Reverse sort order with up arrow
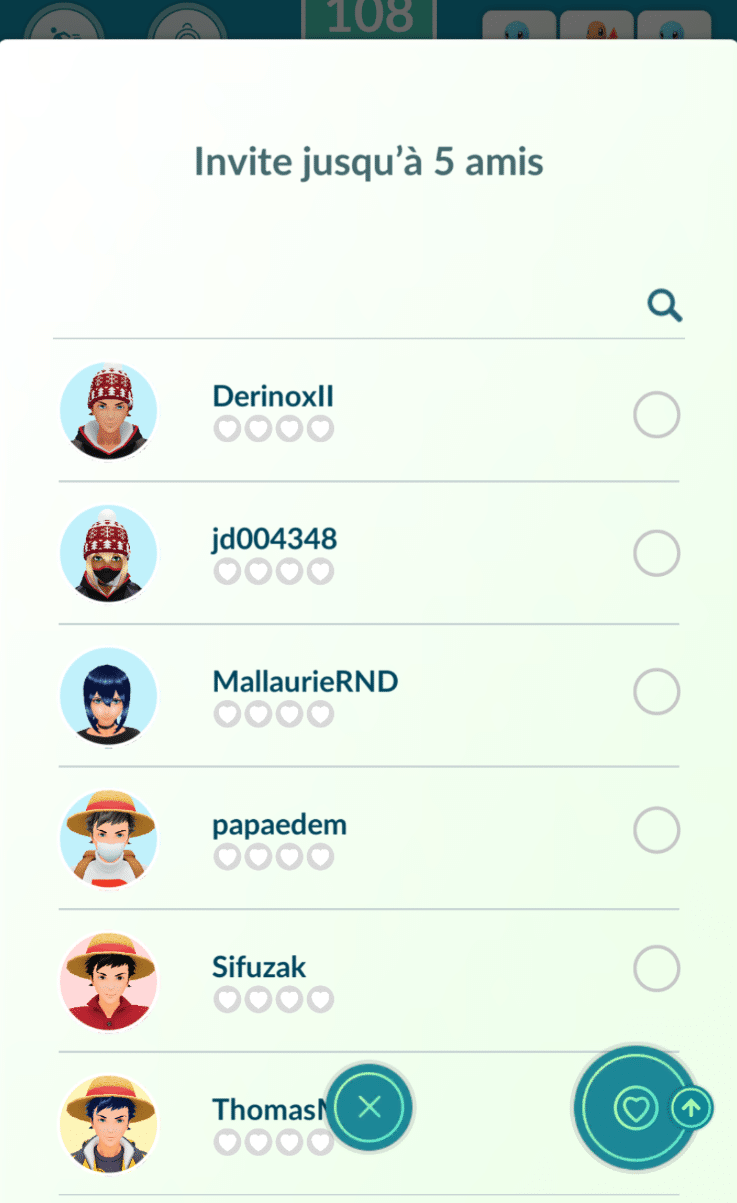The width and height of the screenshot is (737, 1203). [x=691, y=1107]
